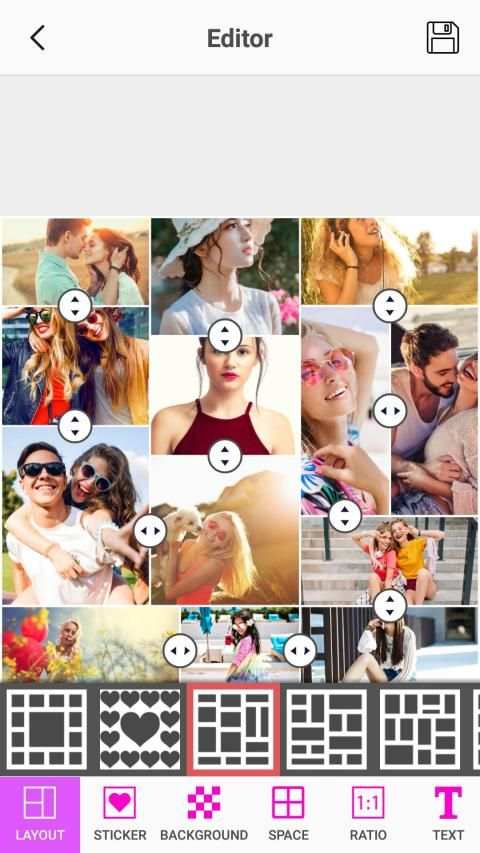Select the photo of woman with pink sunglasses
The image size is (480, 853).
tap(345, 411)
